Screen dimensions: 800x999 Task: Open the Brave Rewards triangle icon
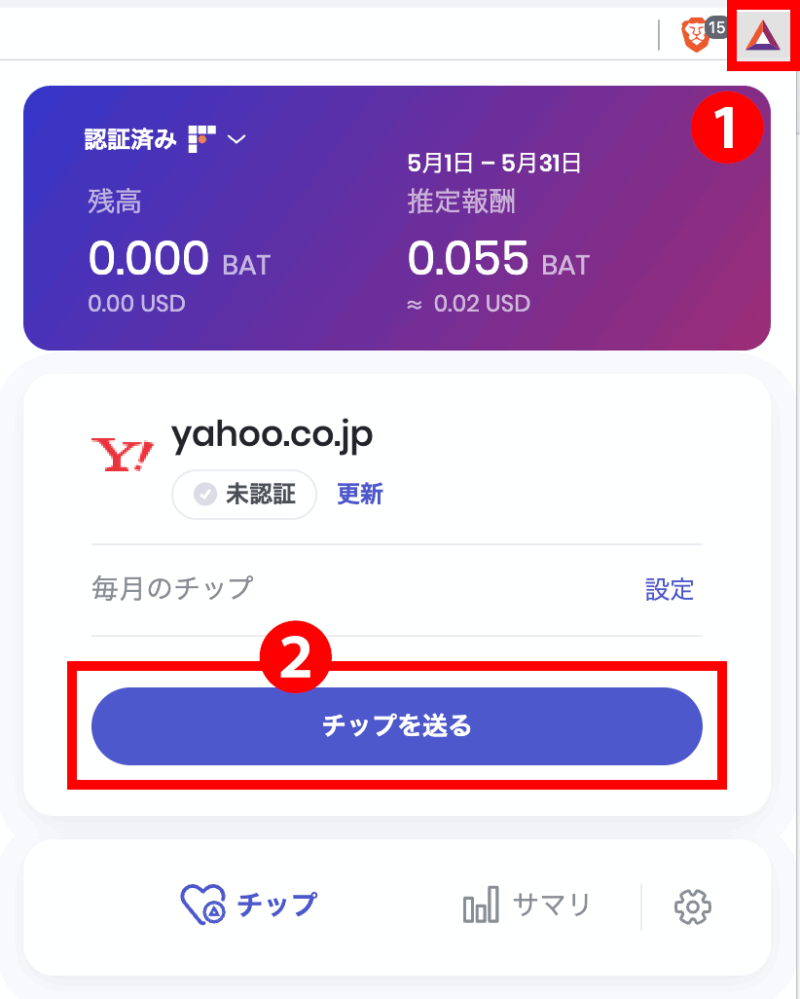(x=762, y=36)
